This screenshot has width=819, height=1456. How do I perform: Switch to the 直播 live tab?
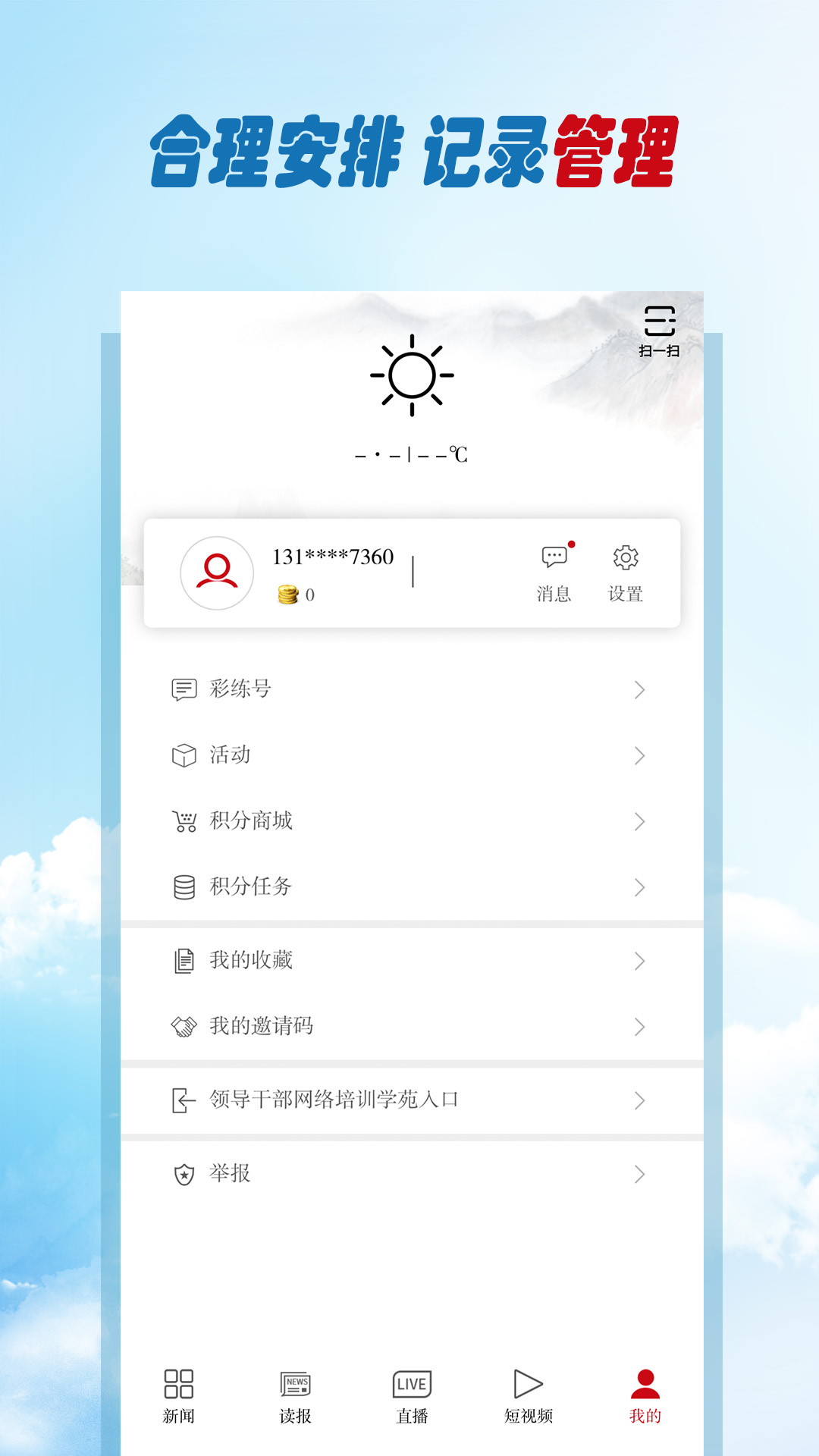point(412,1395)
